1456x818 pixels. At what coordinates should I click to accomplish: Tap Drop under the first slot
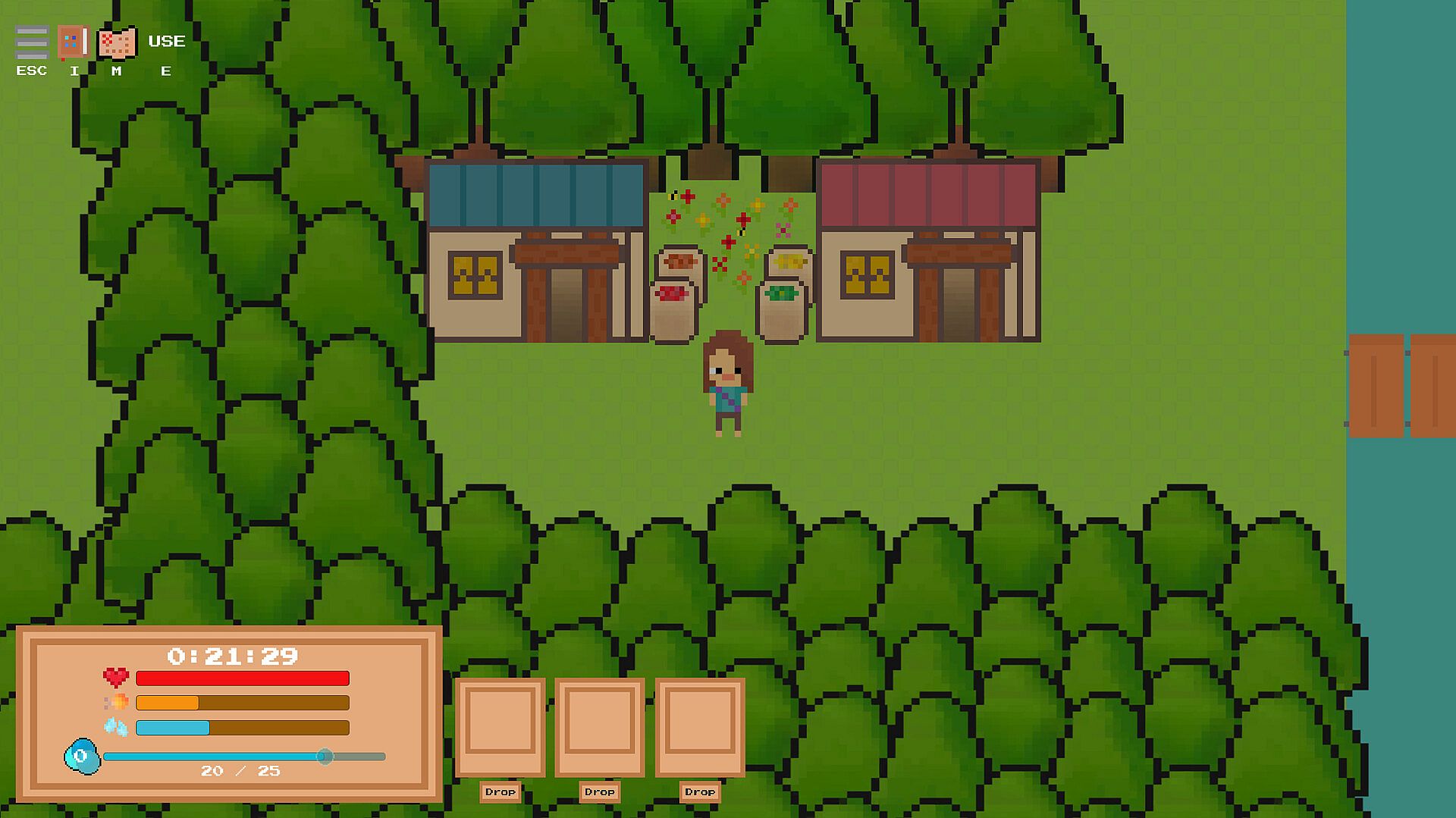coord(500,791)
